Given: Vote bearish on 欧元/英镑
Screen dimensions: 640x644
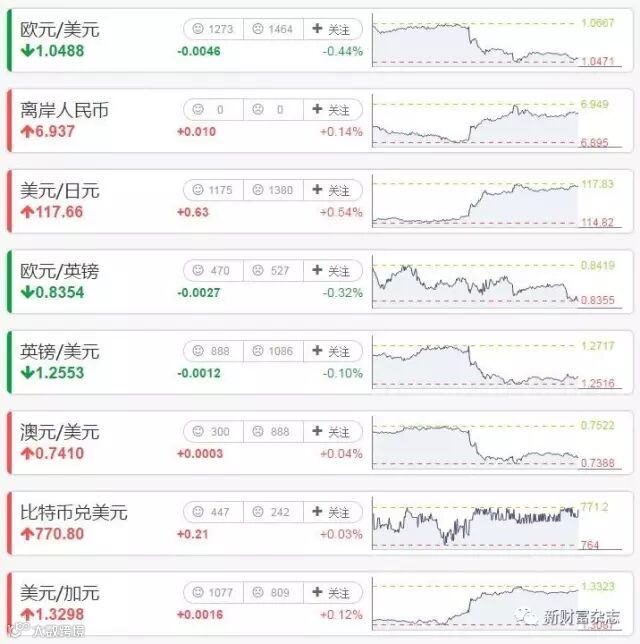Looking at the screenshot, I should 273,271.
